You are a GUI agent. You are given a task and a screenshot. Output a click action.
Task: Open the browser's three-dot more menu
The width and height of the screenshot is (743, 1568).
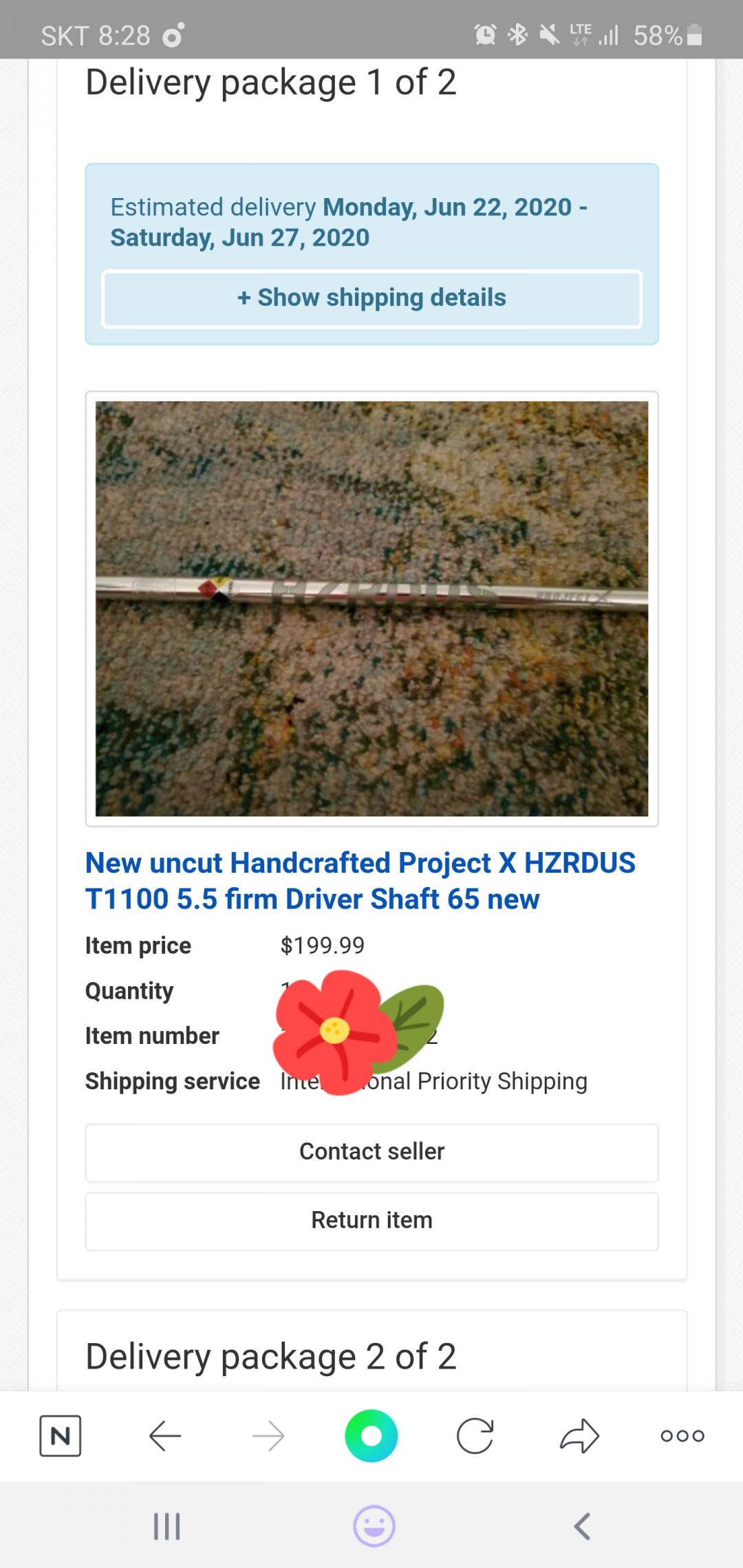pos(682,1435)
